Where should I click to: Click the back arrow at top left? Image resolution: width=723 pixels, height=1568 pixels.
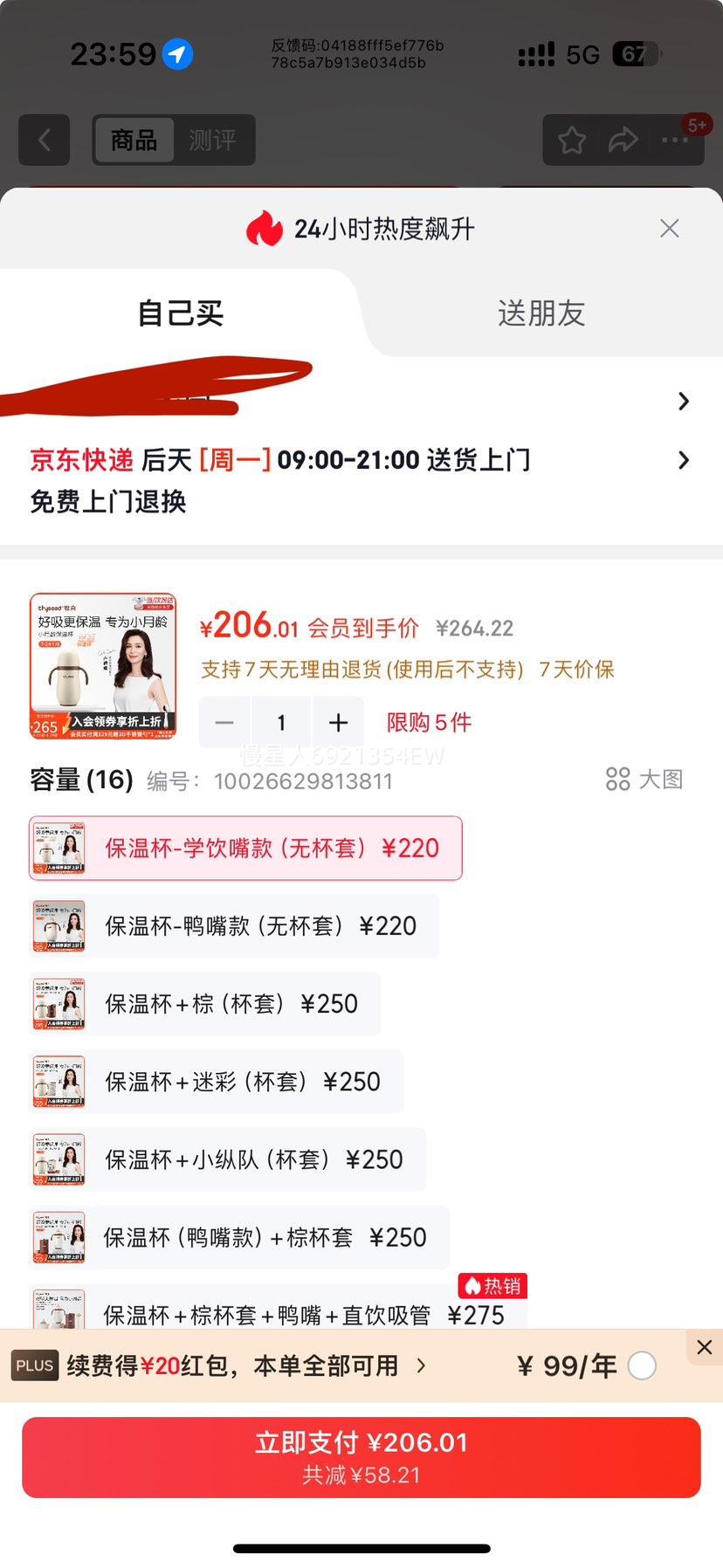tap(44, 141)
